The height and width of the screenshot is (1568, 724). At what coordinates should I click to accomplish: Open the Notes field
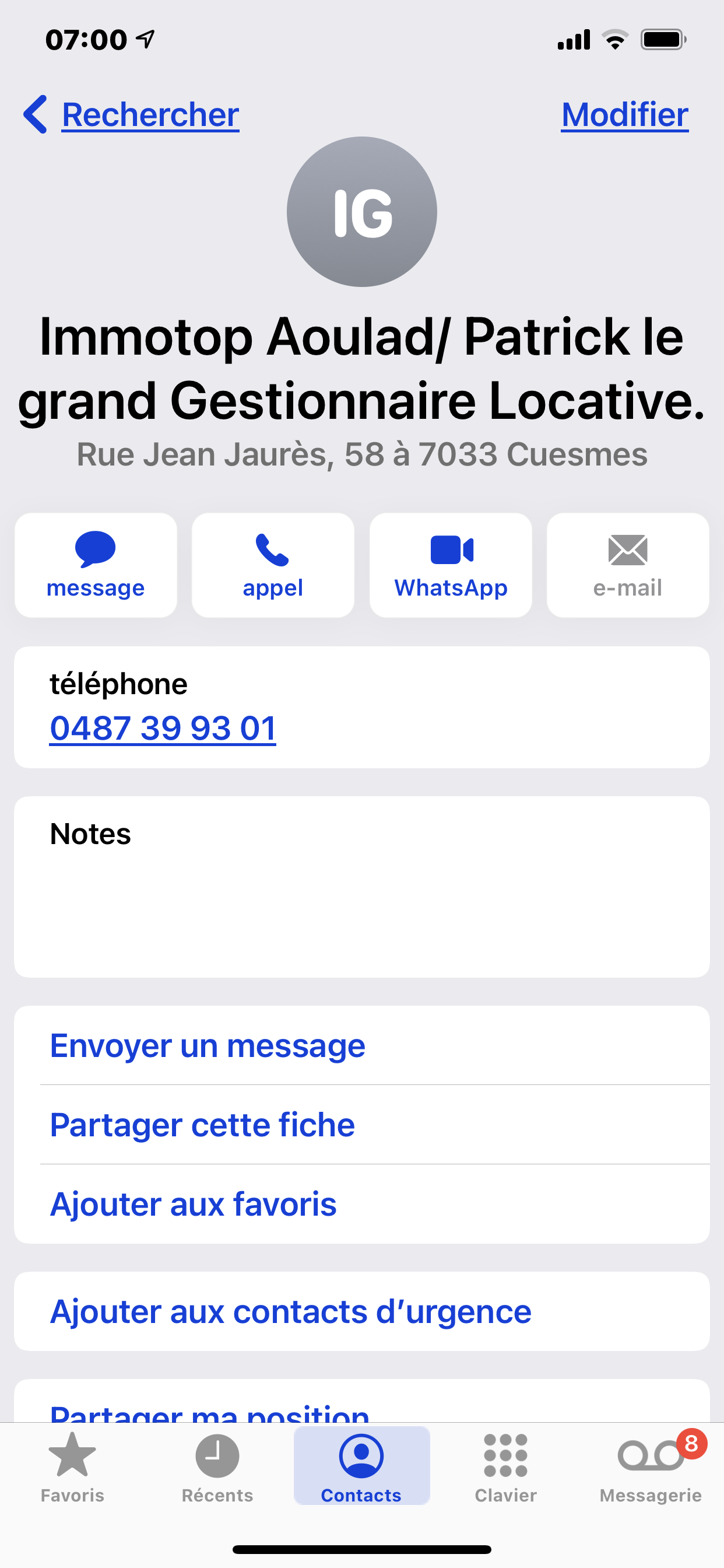361,886
